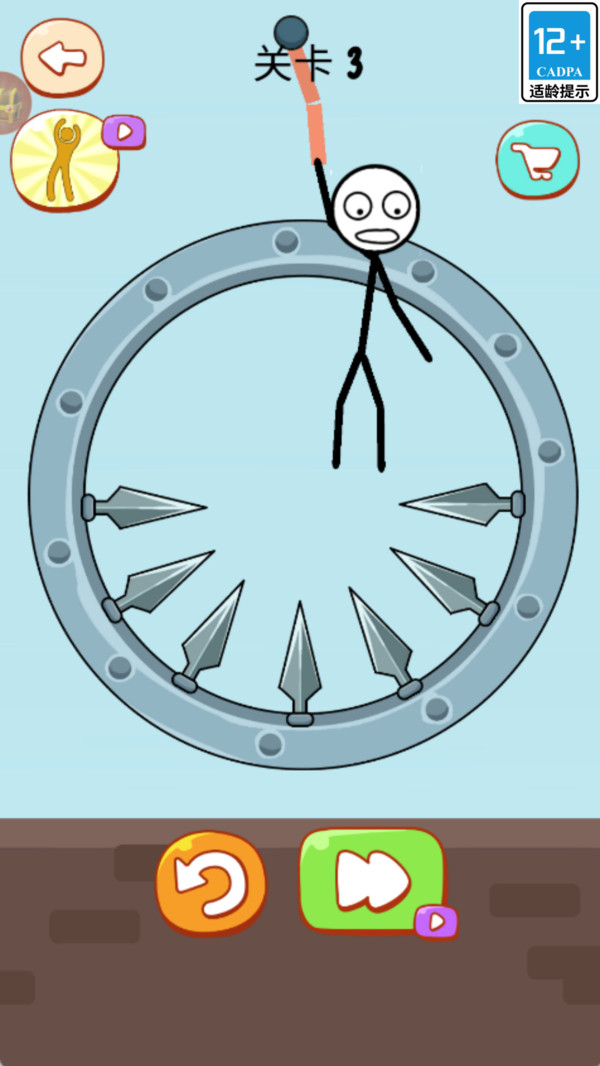
Task: Restart the level with the orange button
Action: pyautogui.click(x=211, y=884)
